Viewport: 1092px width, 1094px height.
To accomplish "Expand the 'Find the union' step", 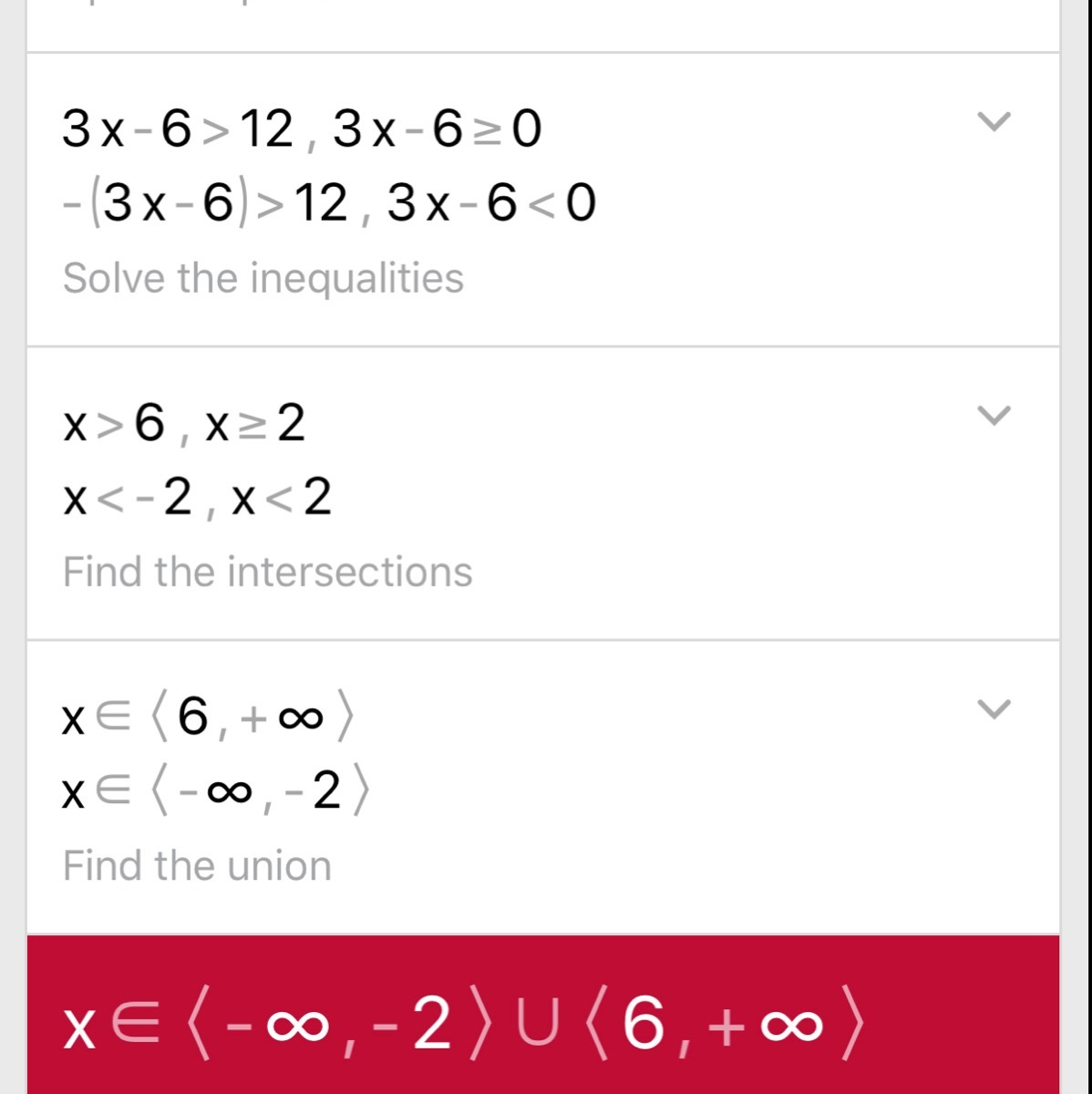I will click(x=994, y=708).
